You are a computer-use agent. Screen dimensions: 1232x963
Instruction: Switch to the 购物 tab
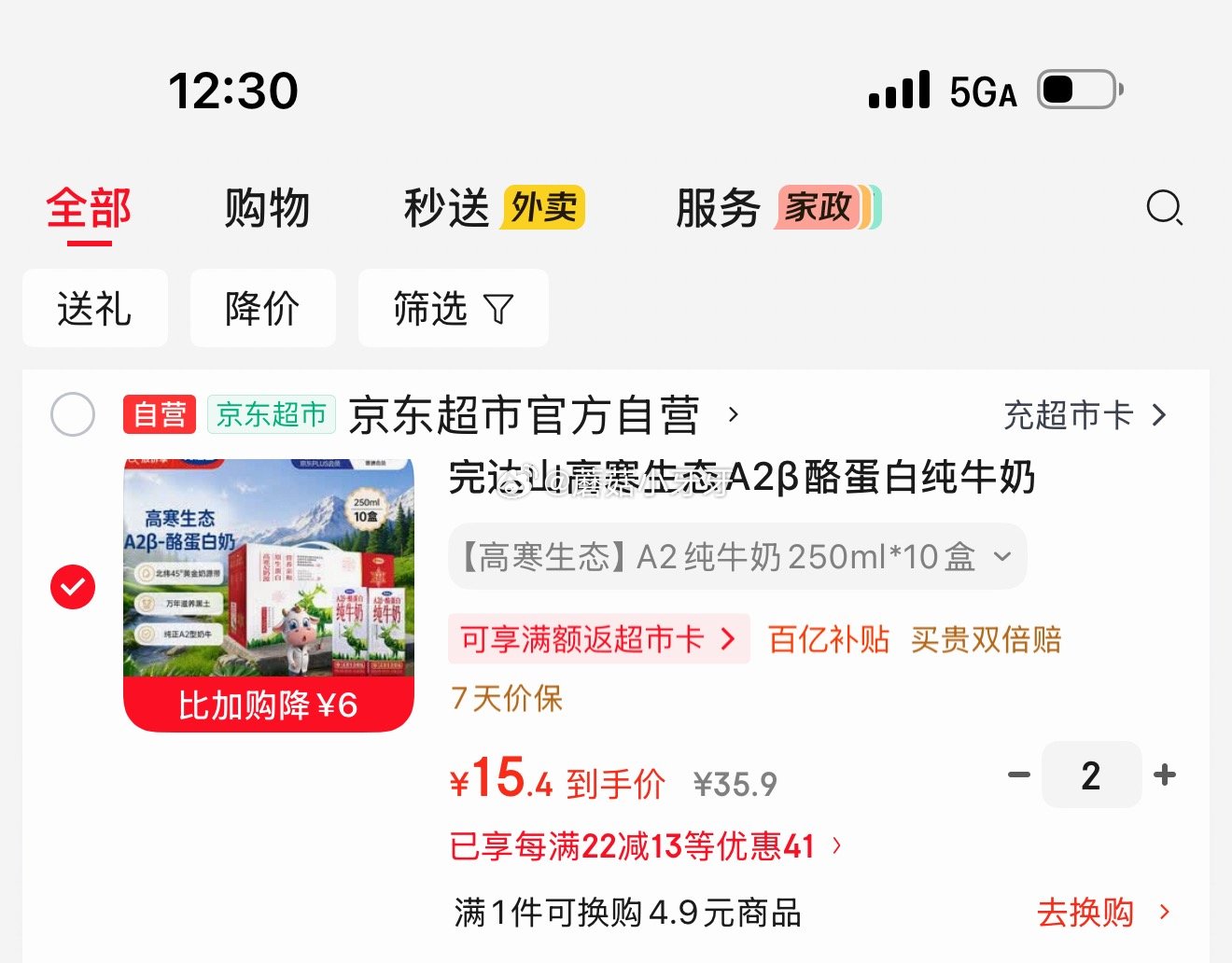point(267,207)
